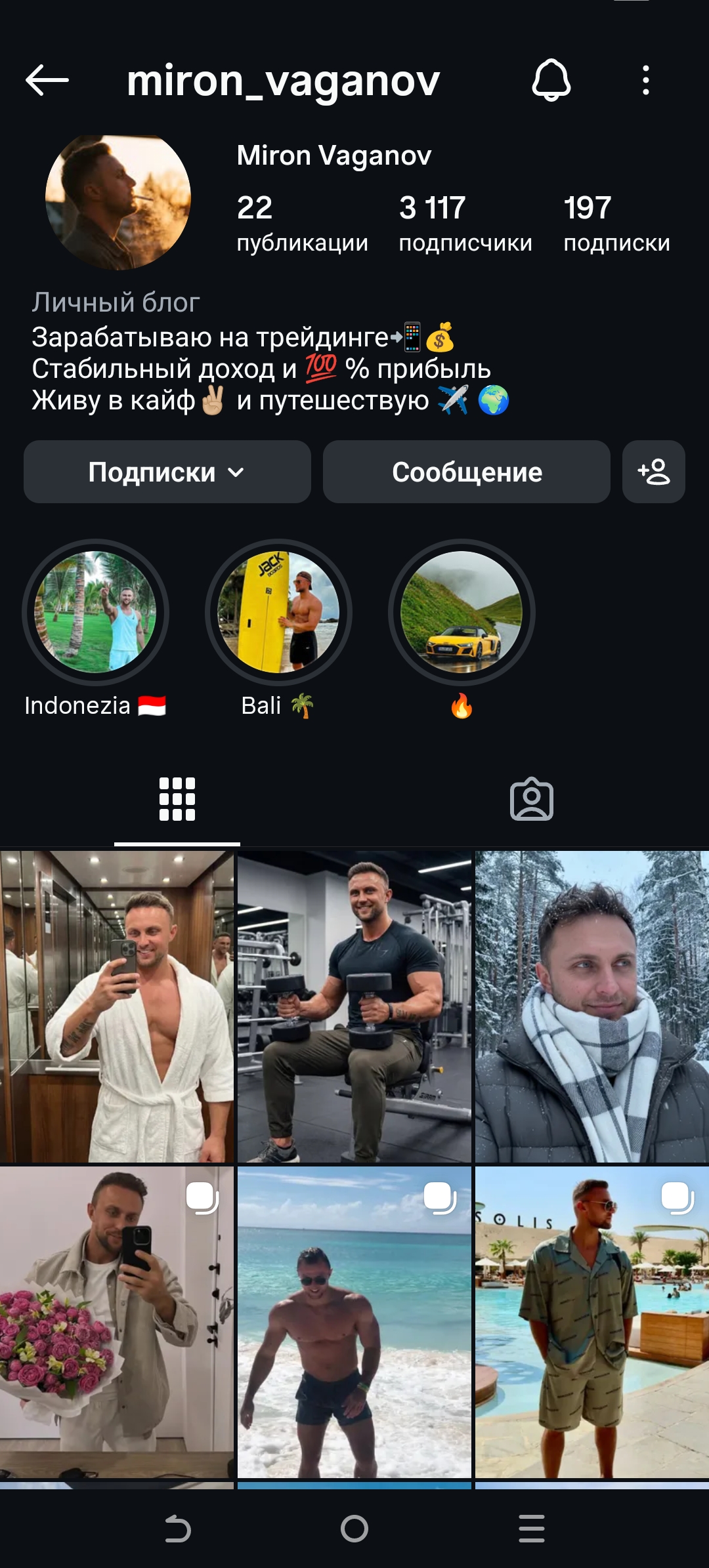Open the подписчики follower count
Screen dimensions: 709x1568
click(x=465, y=223)
